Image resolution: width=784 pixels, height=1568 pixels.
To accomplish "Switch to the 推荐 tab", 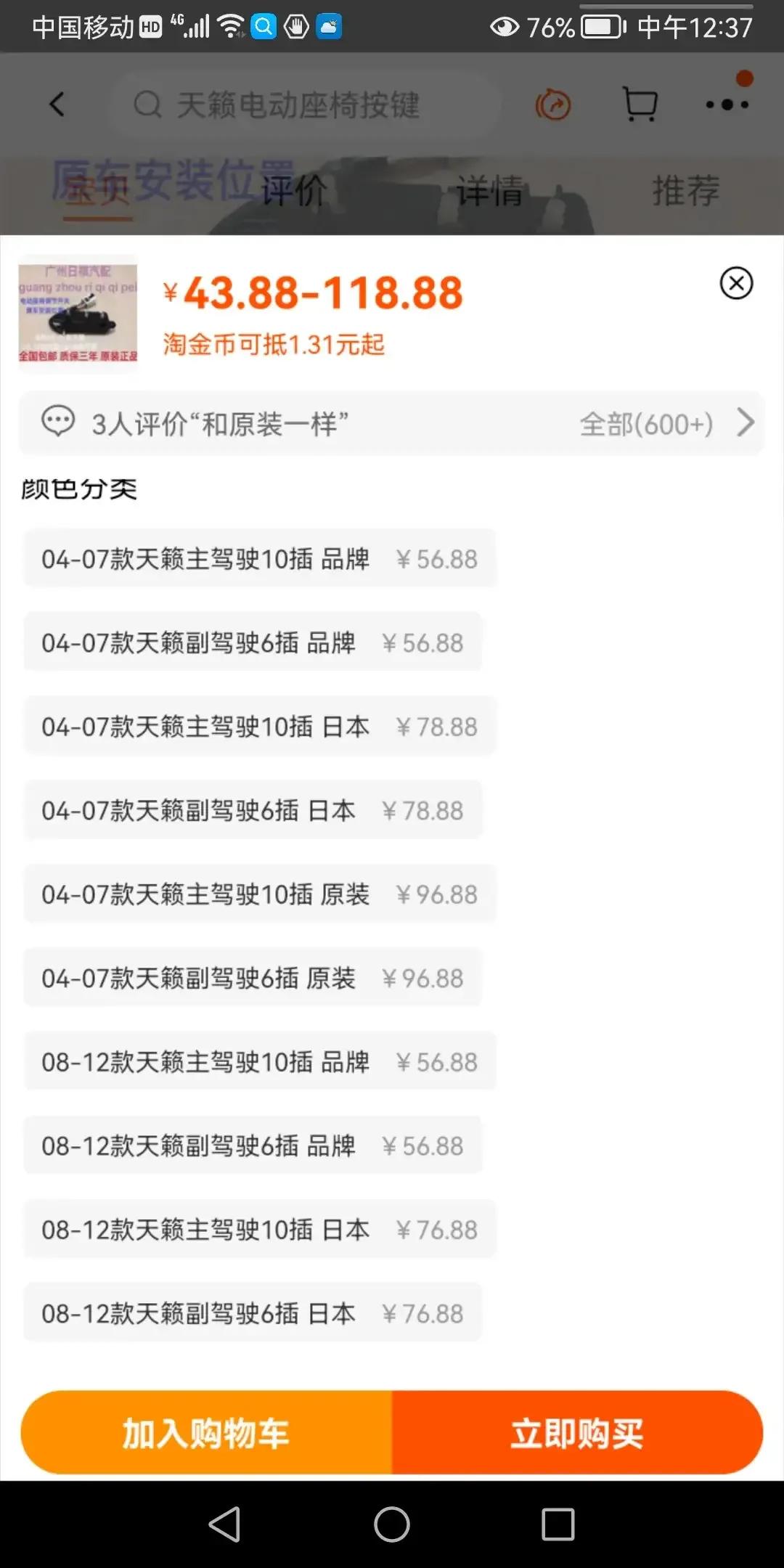I will 685,191.
